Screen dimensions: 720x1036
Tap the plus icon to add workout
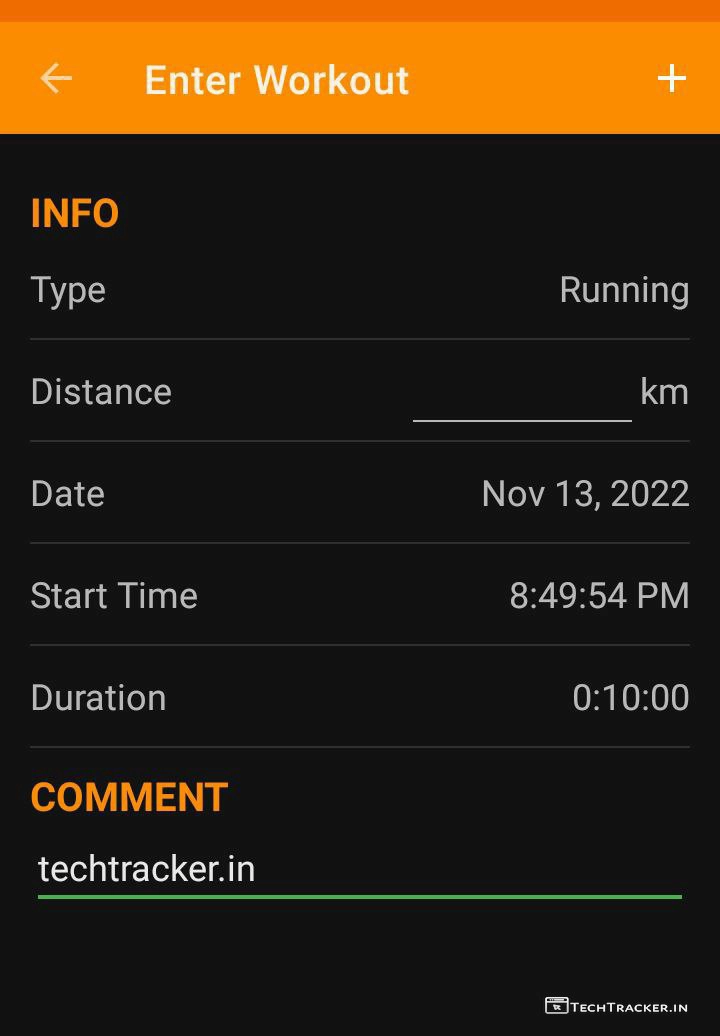672,79
